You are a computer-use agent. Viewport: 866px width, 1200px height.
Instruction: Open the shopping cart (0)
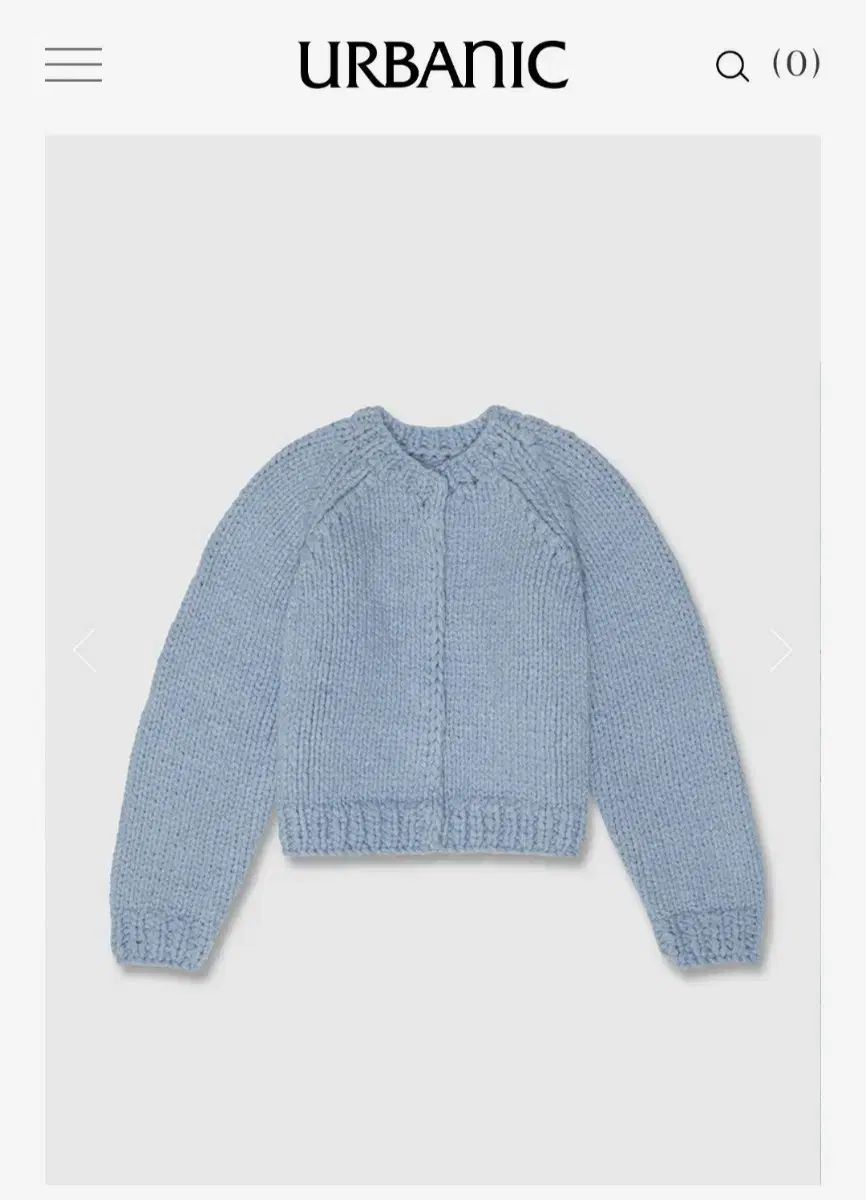(x=796, y=65)
